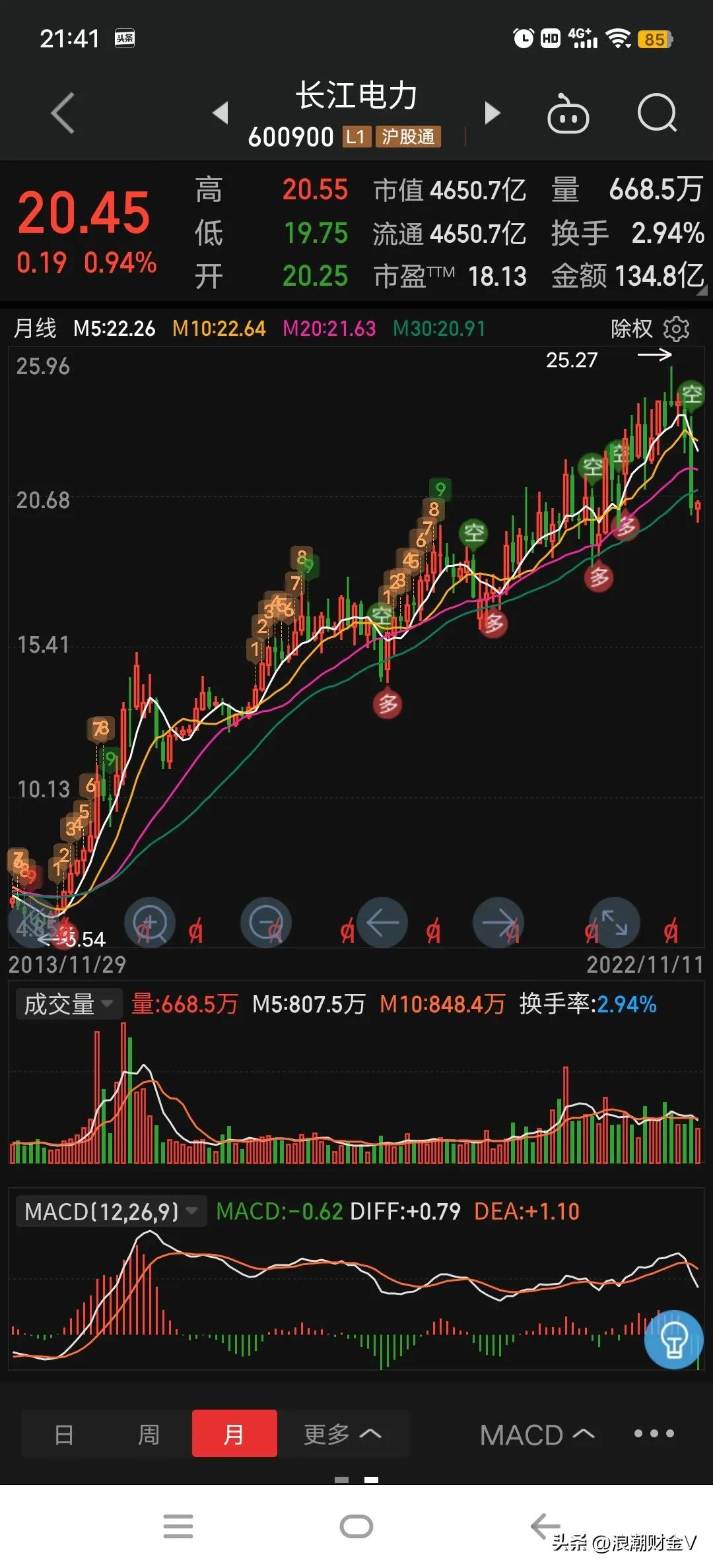Open the 成交量 indicator dropdown
Image resolution: width=713 pixels, height=1568 pixels.
[68, 1004]
